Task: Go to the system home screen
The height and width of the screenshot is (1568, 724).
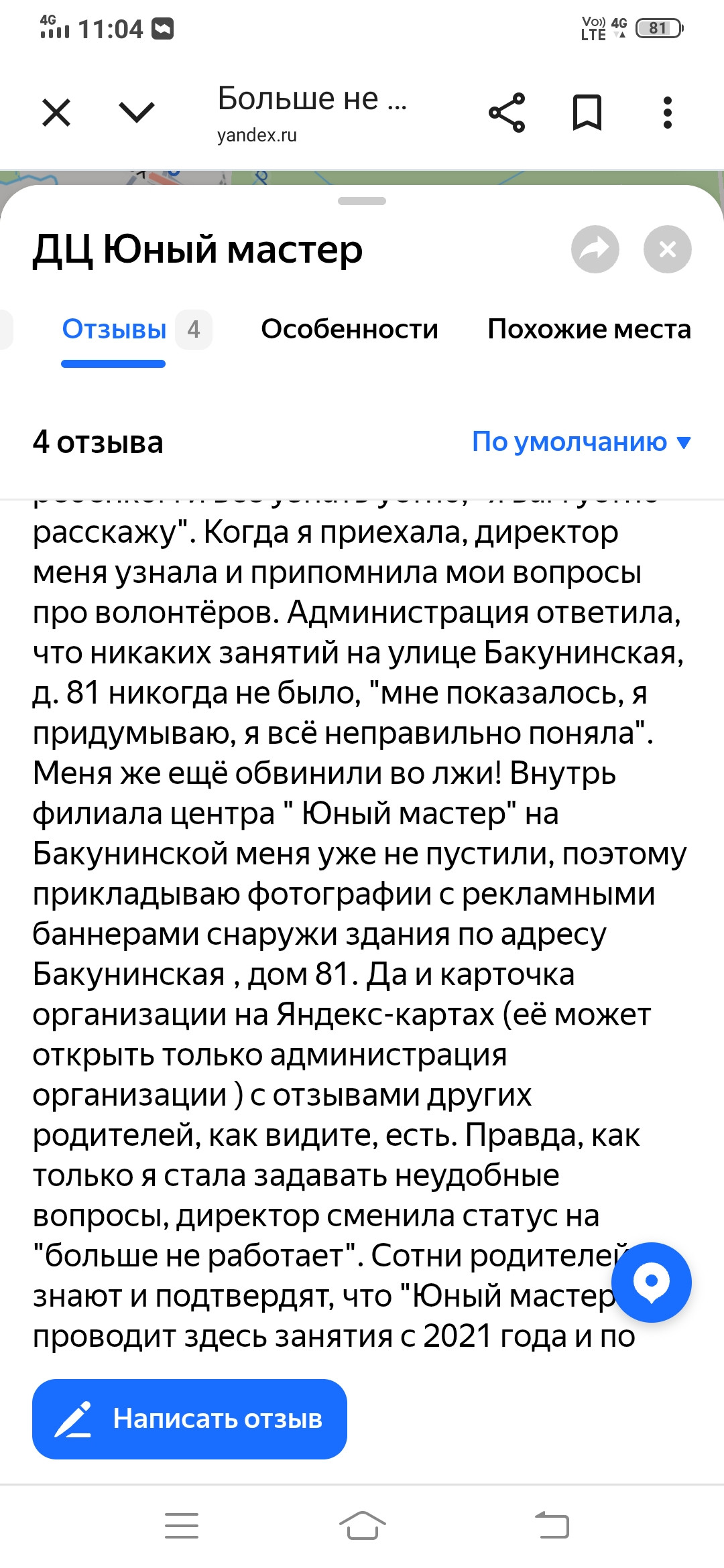Action: pyautogui.click(x=362, y=1526)
